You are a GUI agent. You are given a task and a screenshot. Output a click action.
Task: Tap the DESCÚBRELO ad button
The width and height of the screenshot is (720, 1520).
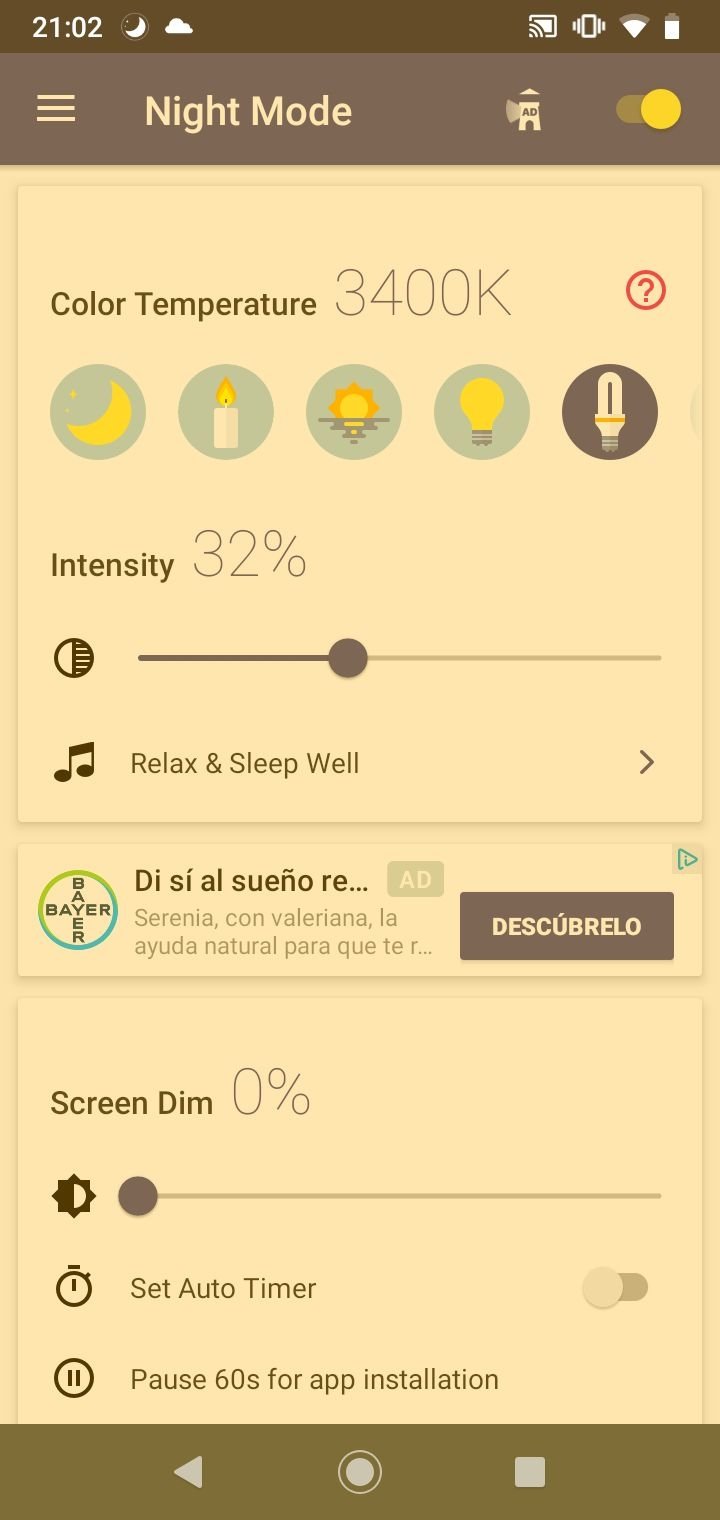tap(567, 926)
